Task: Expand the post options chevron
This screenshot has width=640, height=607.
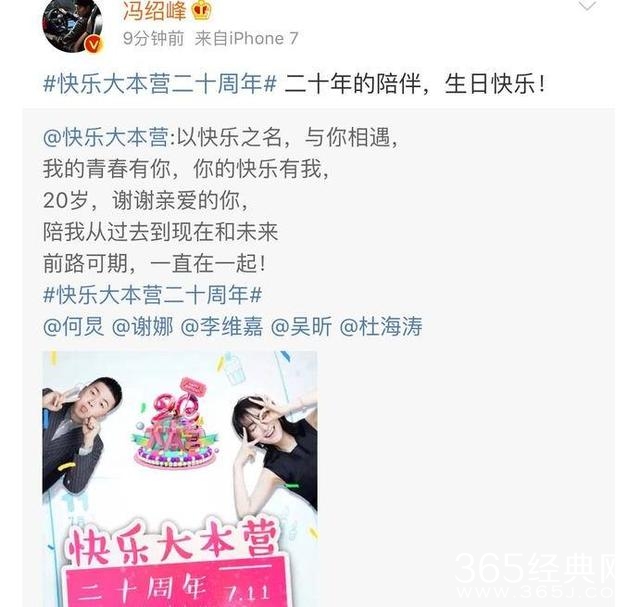Action: tap(587, 8)
